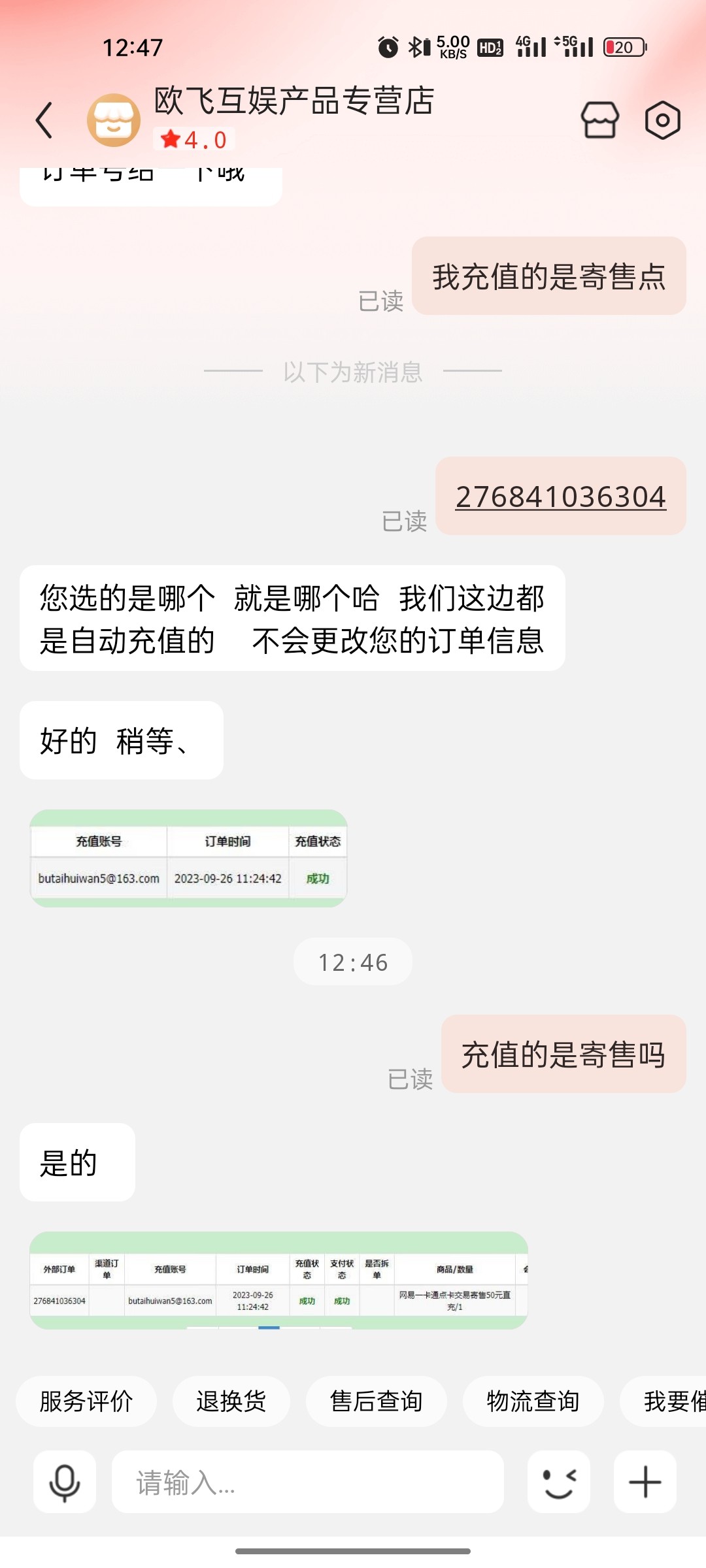Tap the 欧飞互娱 store avatar
This screenshot has width=706, height=1568.
(113, 120)
